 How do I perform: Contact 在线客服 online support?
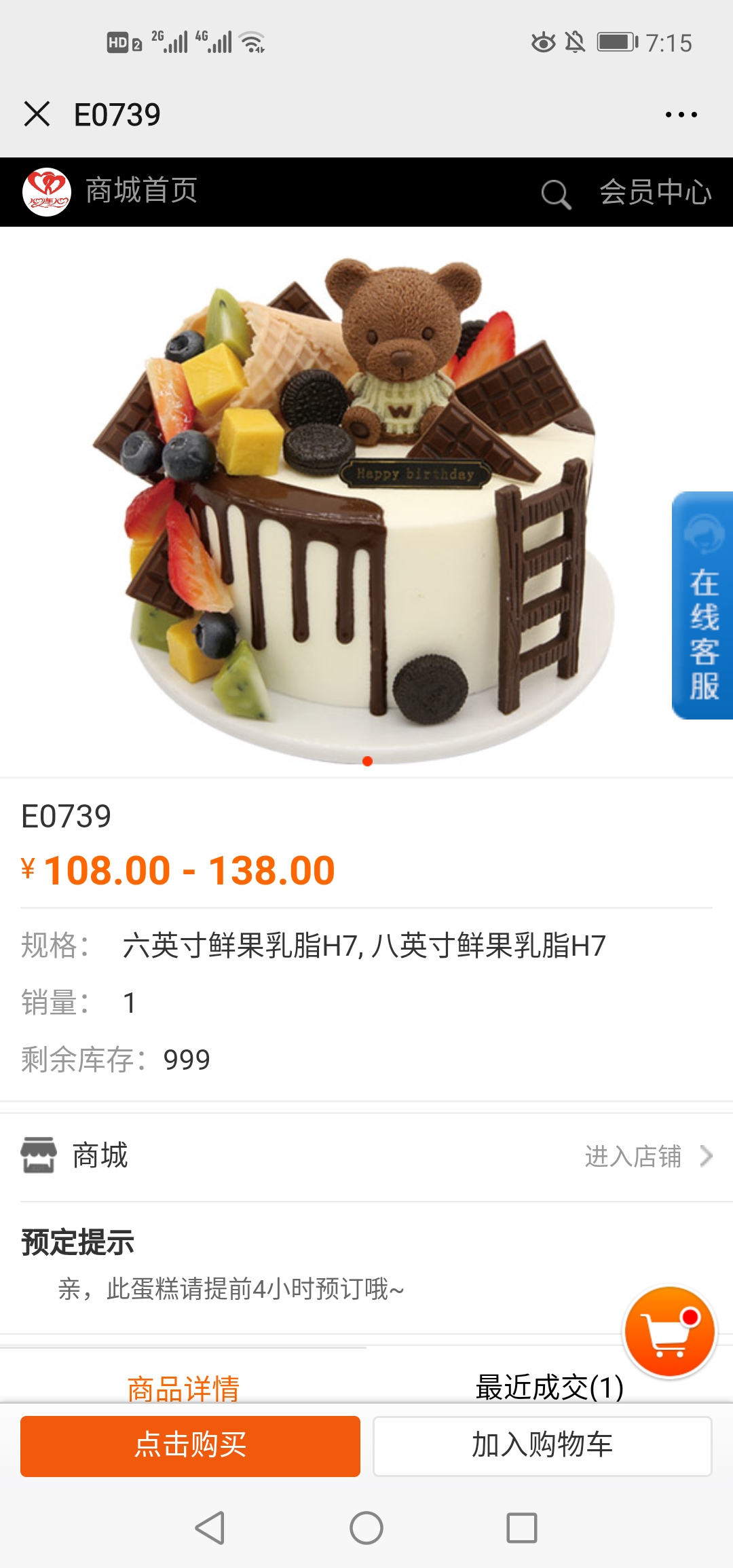click(x=702, y=605)
